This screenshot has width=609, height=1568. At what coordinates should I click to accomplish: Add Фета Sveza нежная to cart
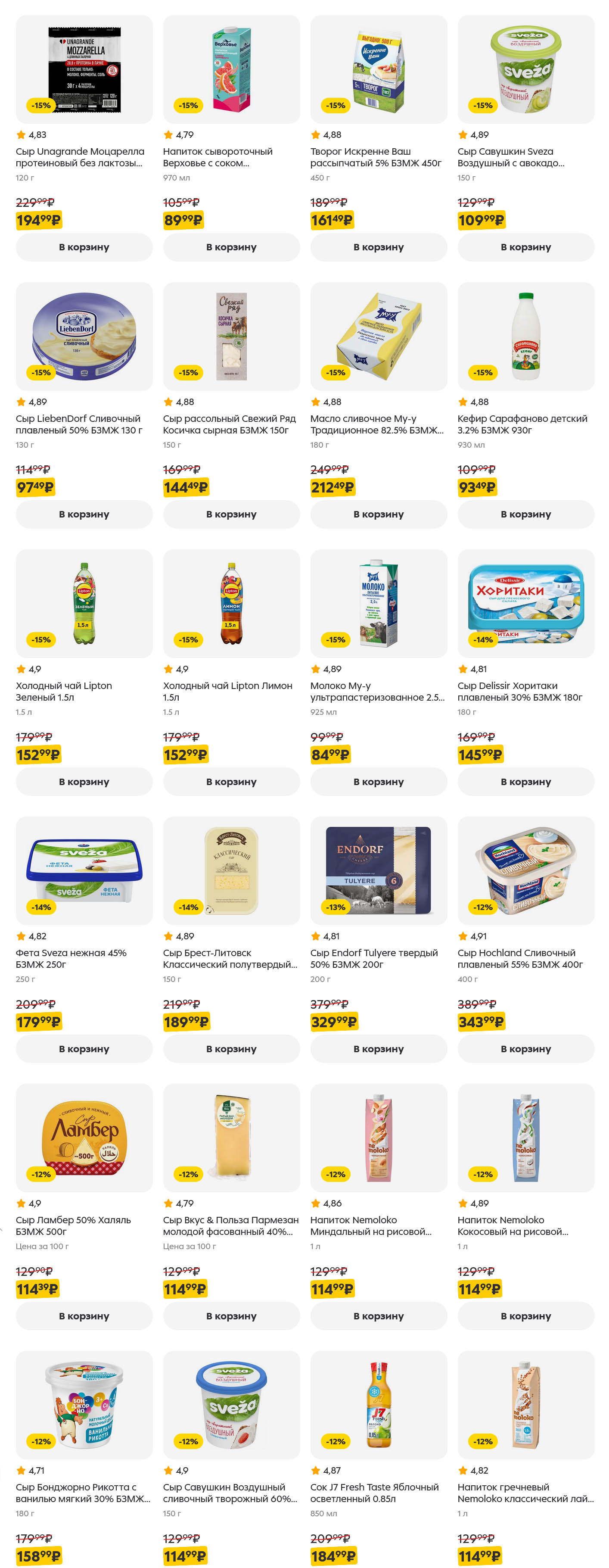point(84,1049)
